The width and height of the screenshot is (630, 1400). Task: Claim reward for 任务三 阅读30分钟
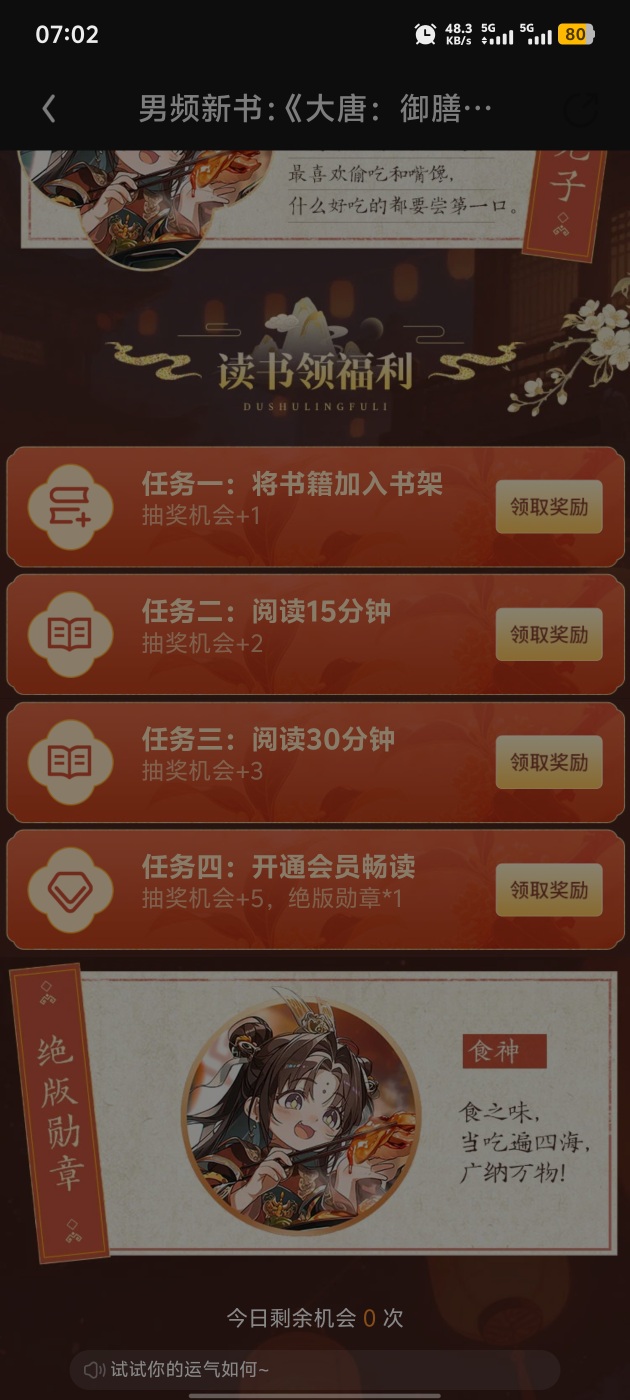pos(549,762)
